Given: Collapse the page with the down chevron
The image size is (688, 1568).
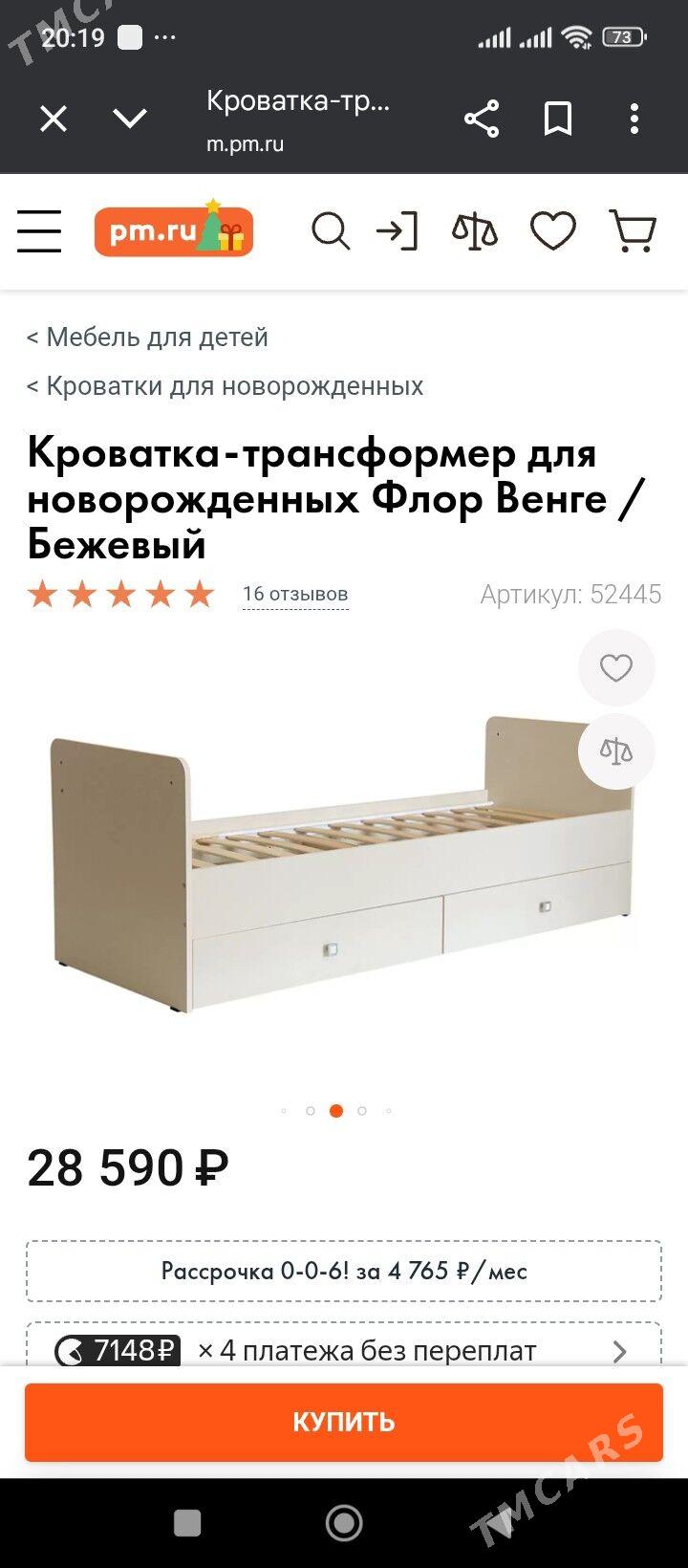Looking at the screenshot, I should tap(131, 119).
